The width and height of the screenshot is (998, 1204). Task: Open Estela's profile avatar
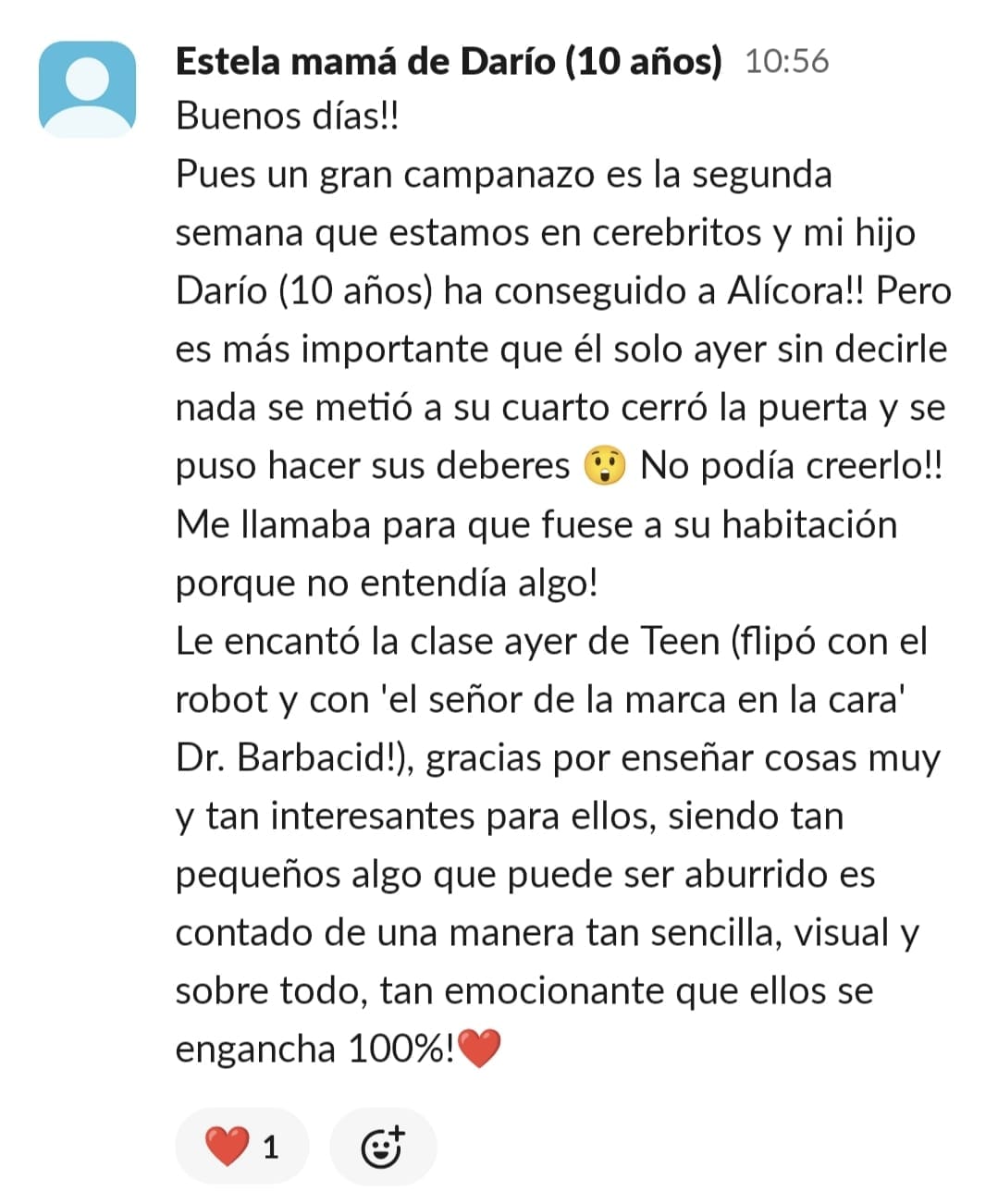[87, 90]
